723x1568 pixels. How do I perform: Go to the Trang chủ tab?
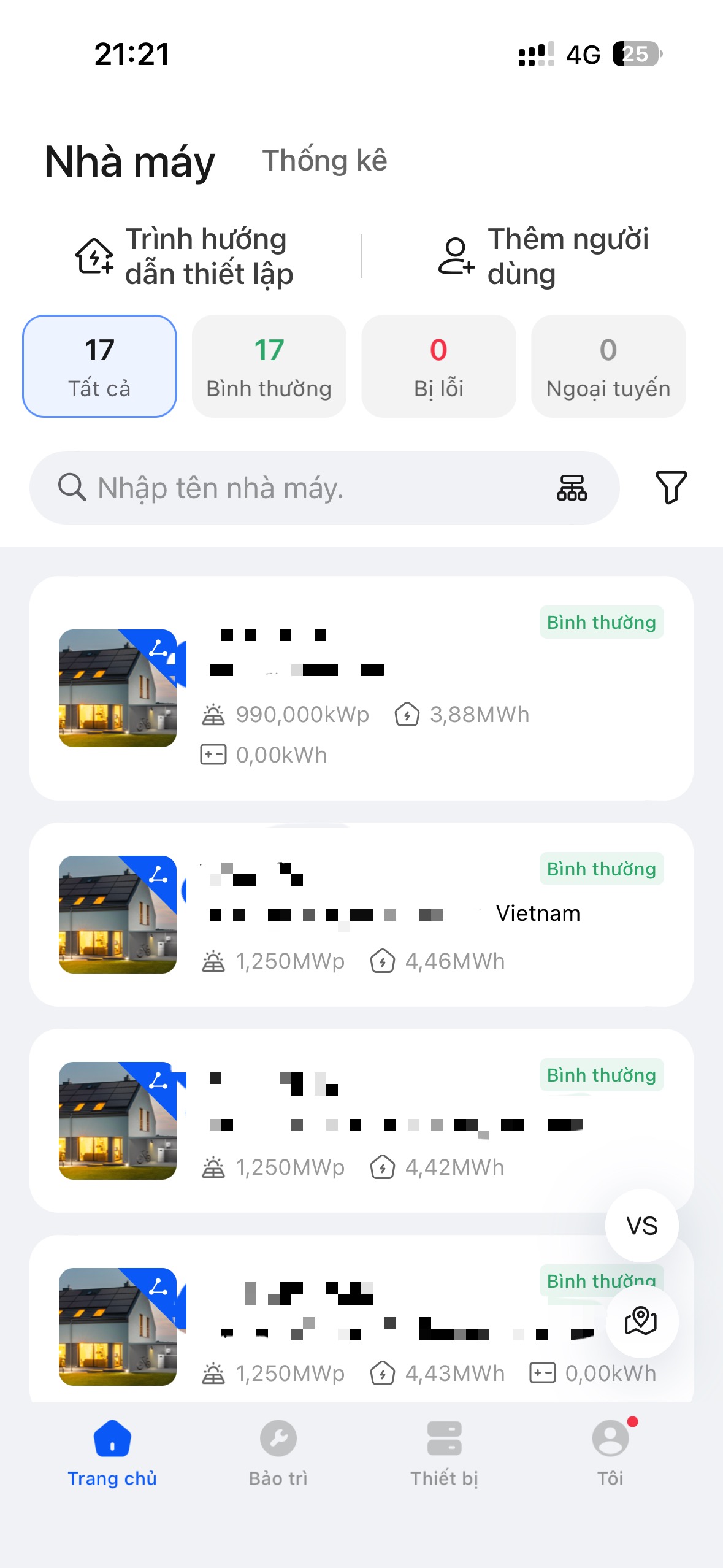(112, 1453)
